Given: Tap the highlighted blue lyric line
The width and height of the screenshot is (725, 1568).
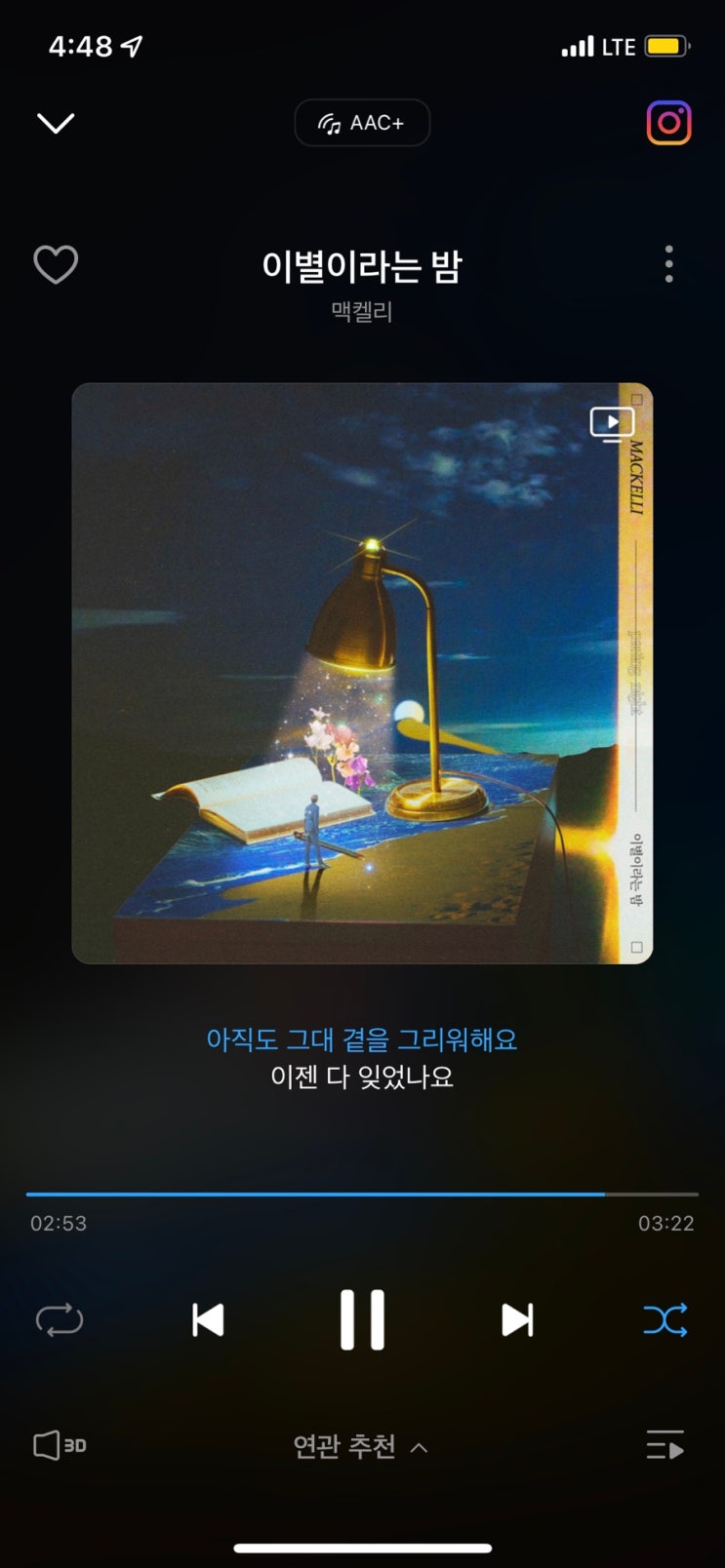Looking at the screenshot, I should coord(362,1039).
